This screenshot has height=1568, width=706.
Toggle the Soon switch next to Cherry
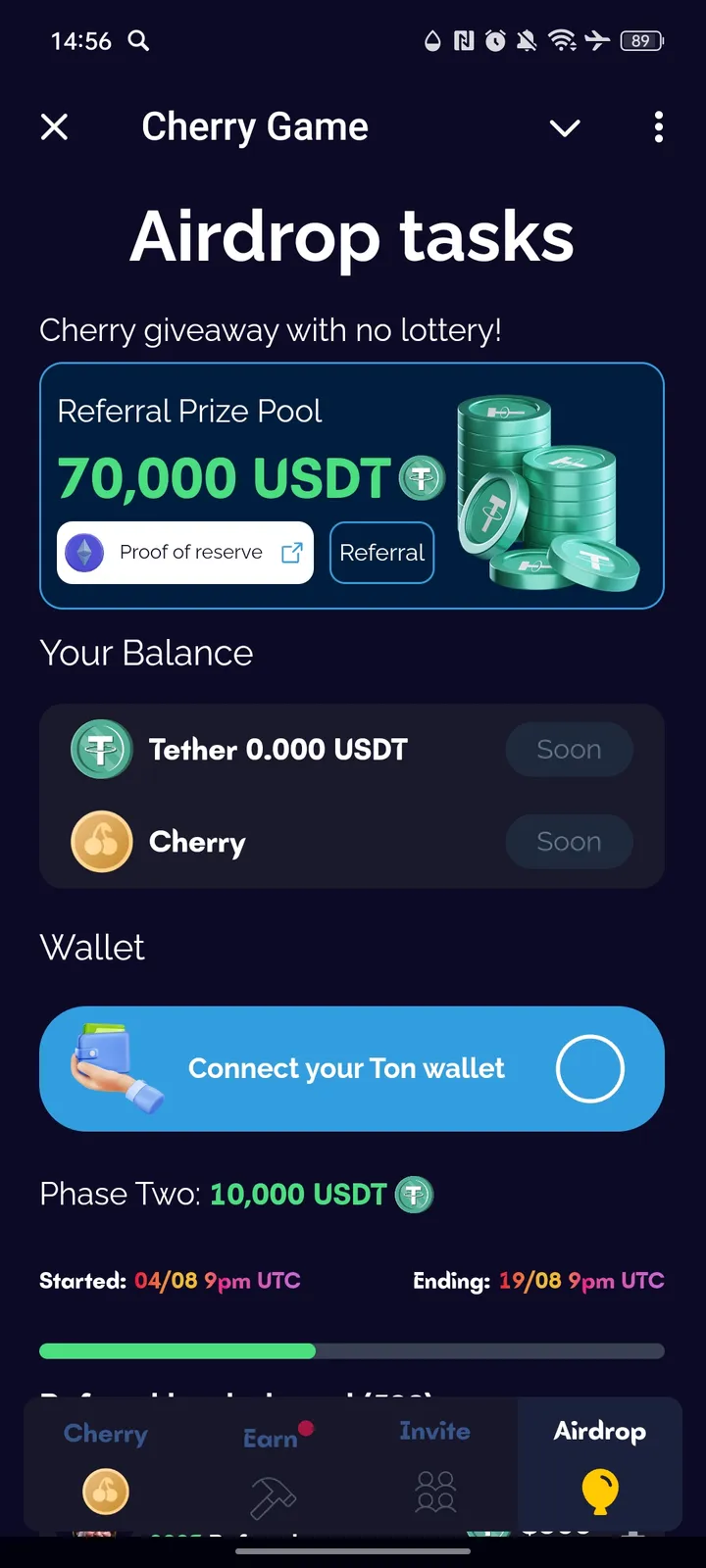click(569, 841)
